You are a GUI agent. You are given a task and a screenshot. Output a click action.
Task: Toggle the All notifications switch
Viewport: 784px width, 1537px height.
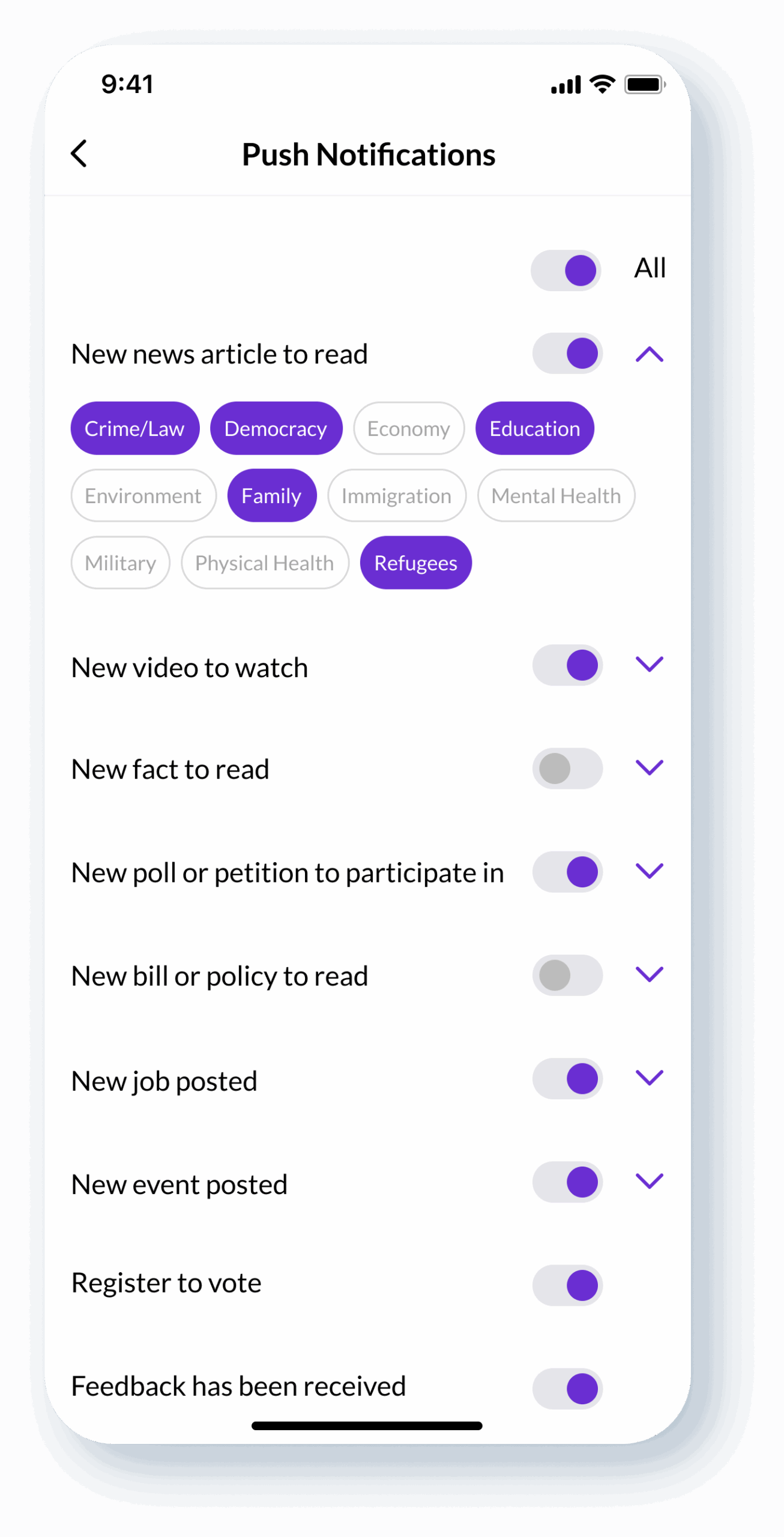[x=566, y=270]
